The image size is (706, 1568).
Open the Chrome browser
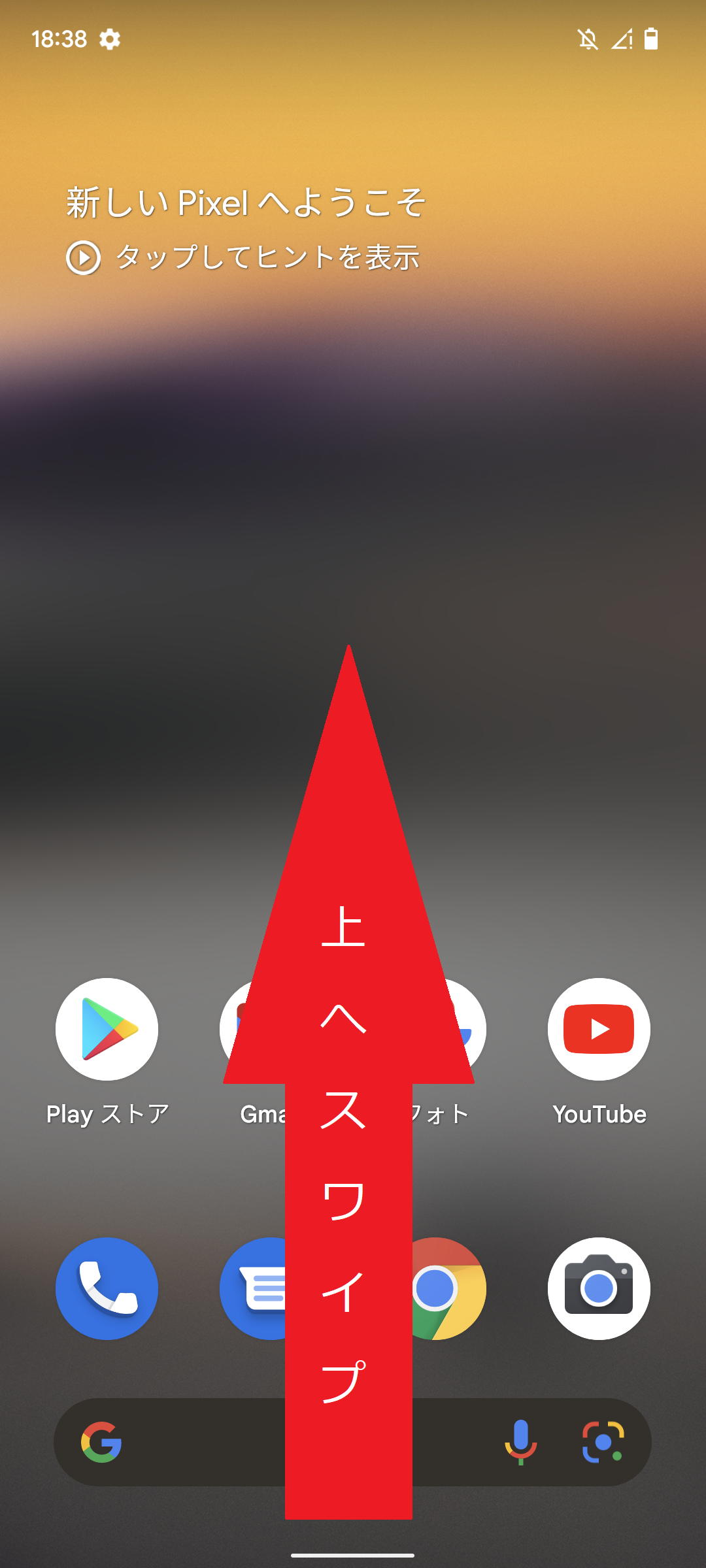(x=435, y=1288)
